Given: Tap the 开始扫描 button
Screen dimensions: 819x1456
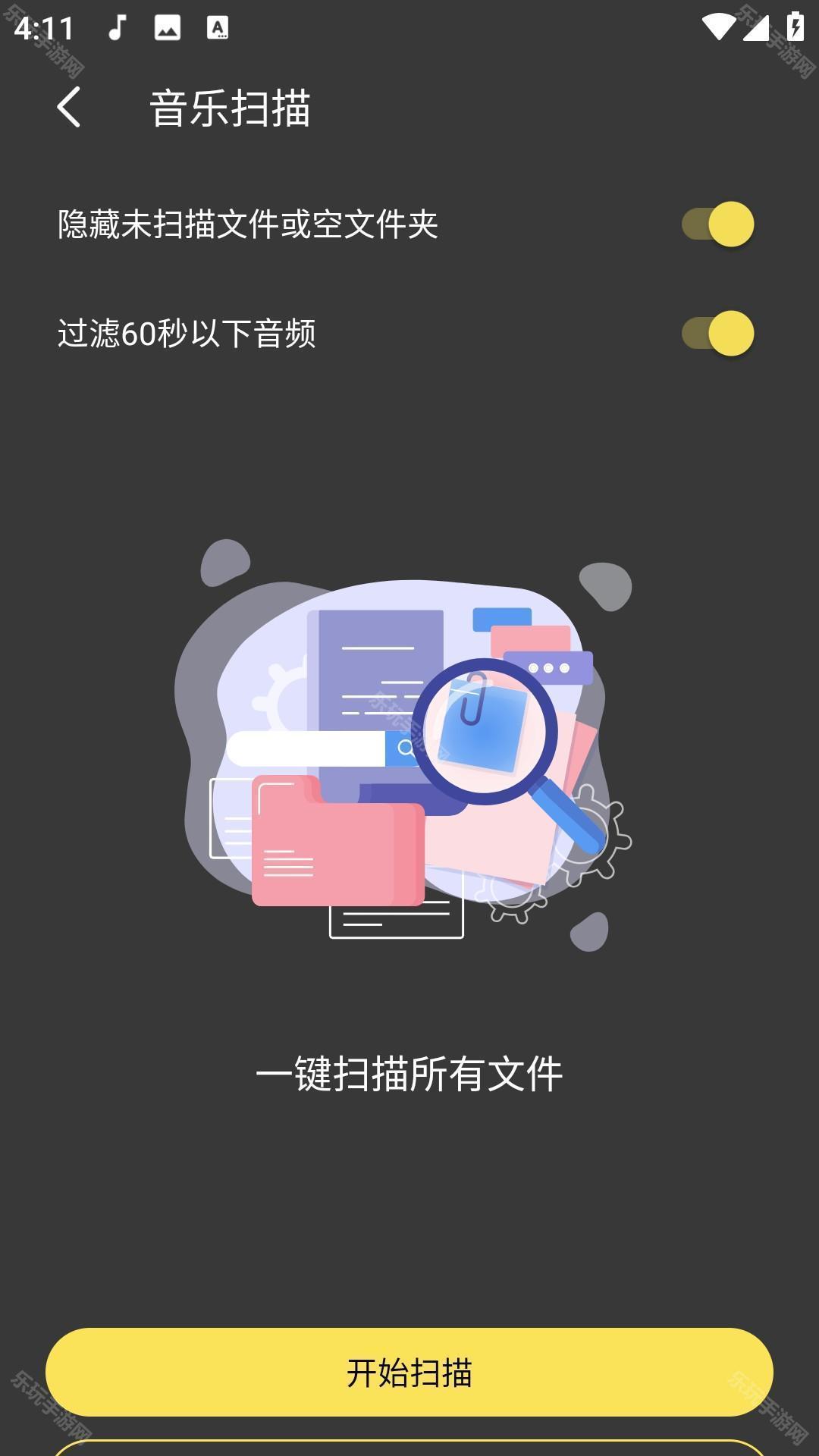Looking at the screenshot, I should [x=409, y=1373].
